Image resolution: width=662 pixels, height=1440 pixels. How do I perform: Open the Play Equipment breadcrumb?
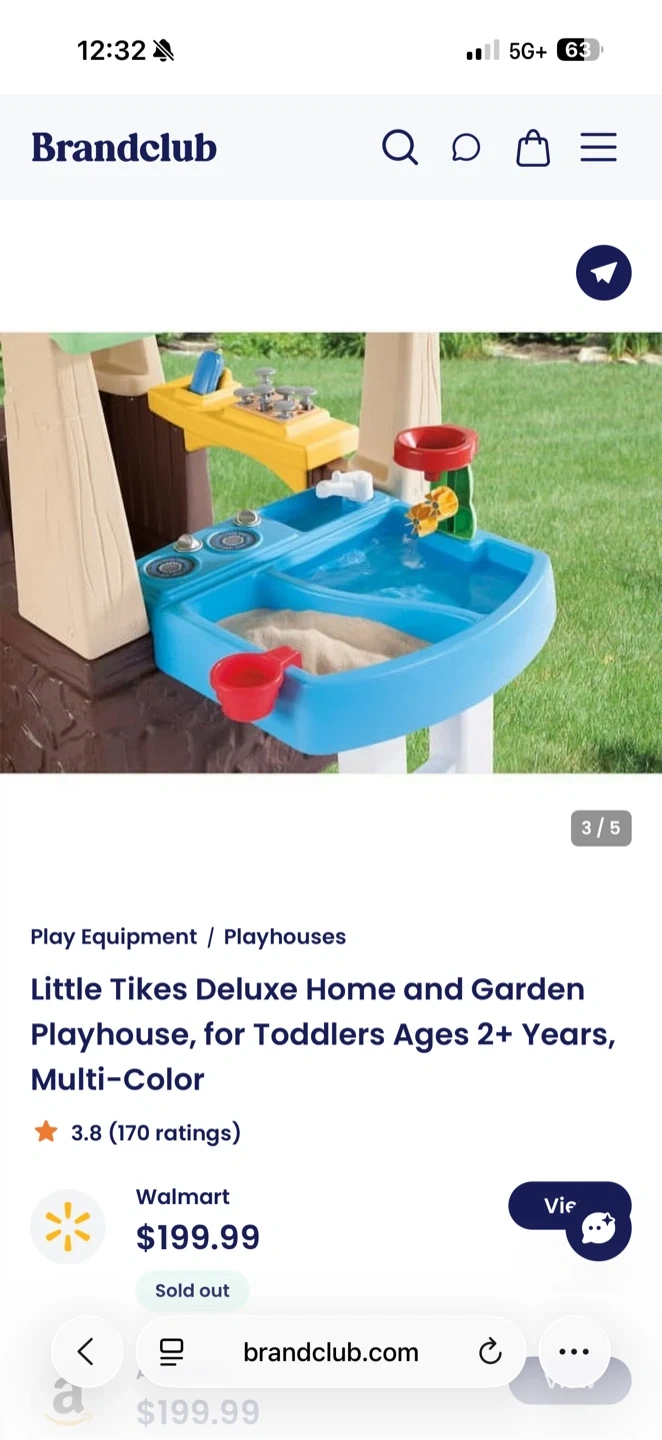pos(114,937)
